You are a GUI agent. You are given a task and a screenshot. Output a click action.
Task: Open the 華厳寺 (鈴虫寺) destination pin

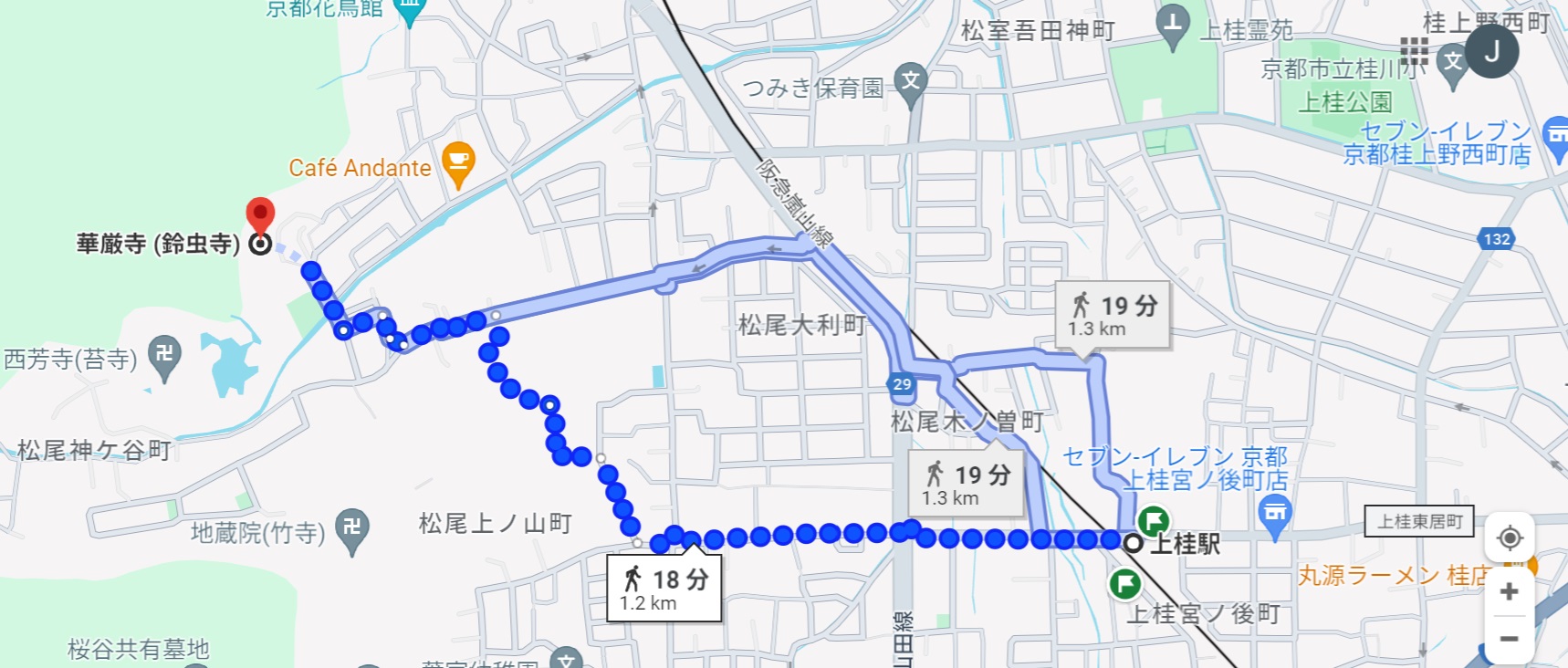point(260,219)
